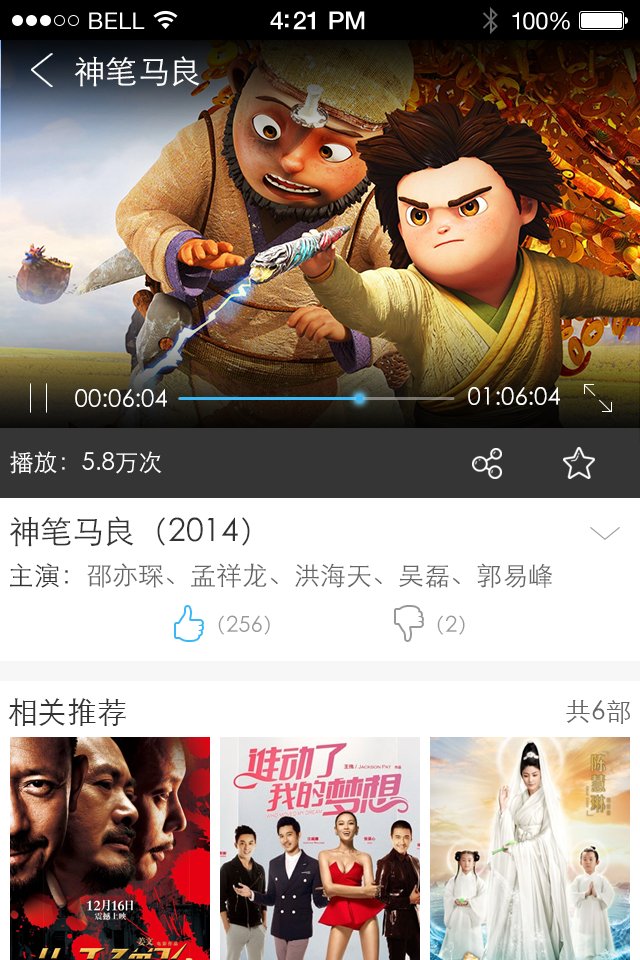Share this movie
The height and width of the screenshot is (960, 640).
(x=487, y=463)
